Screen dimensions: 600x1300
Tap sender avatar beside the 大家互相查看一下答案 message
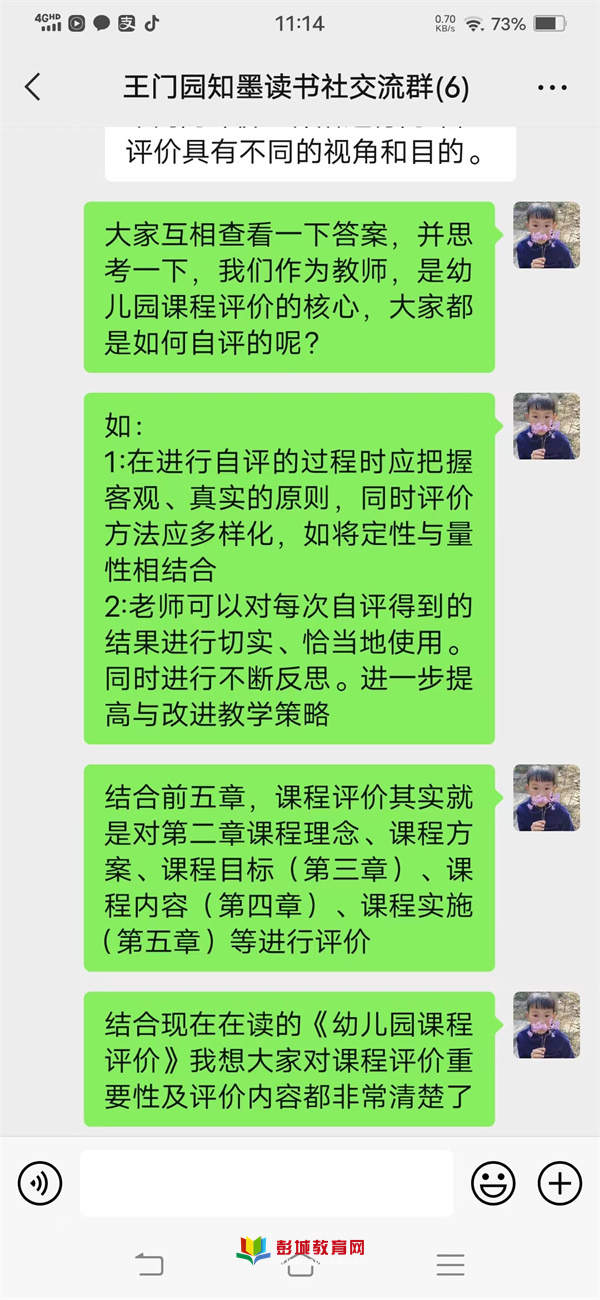547,235
